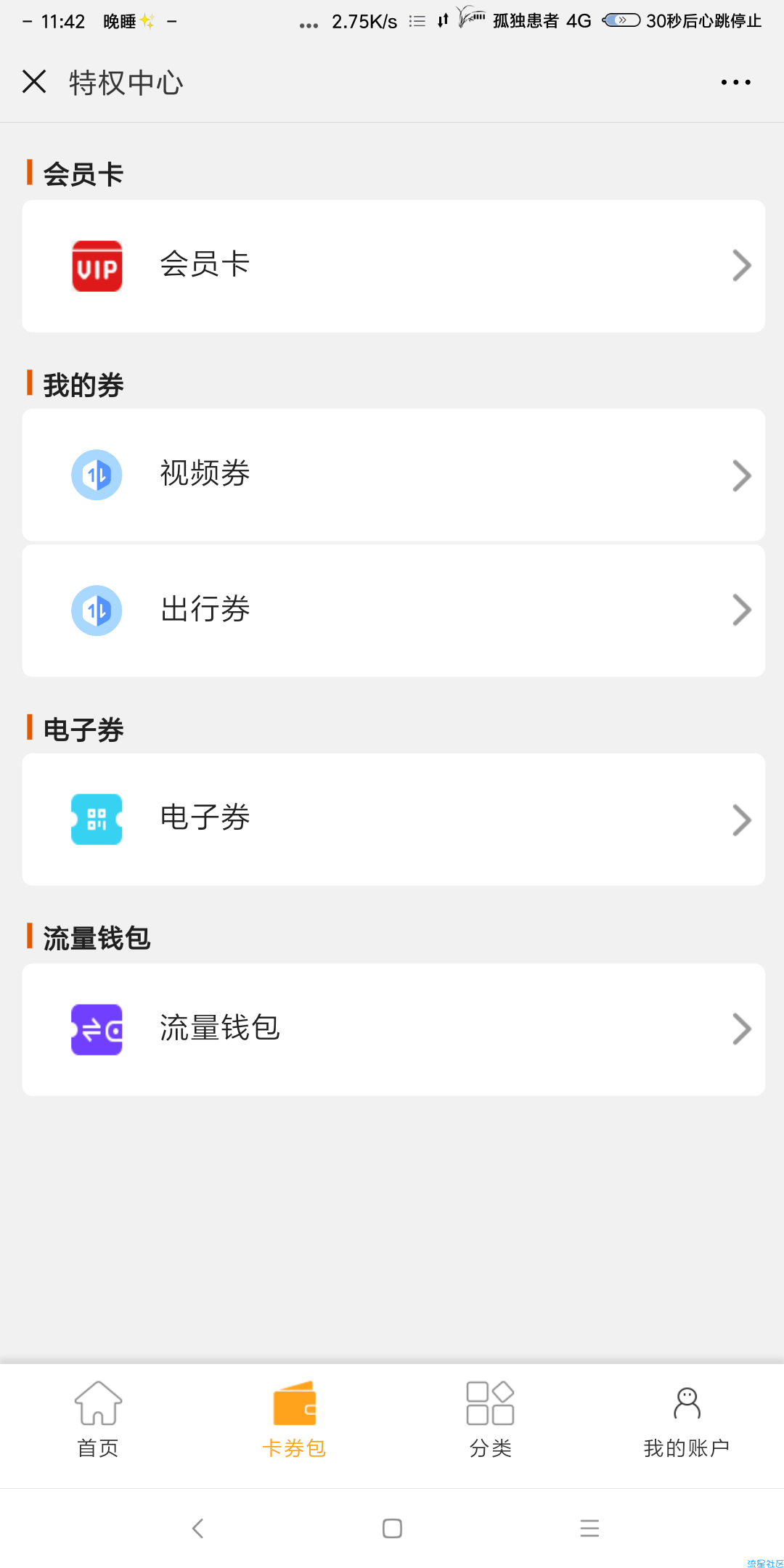
Task: Open the 流量钱包 row
Action: (393, 1029)
